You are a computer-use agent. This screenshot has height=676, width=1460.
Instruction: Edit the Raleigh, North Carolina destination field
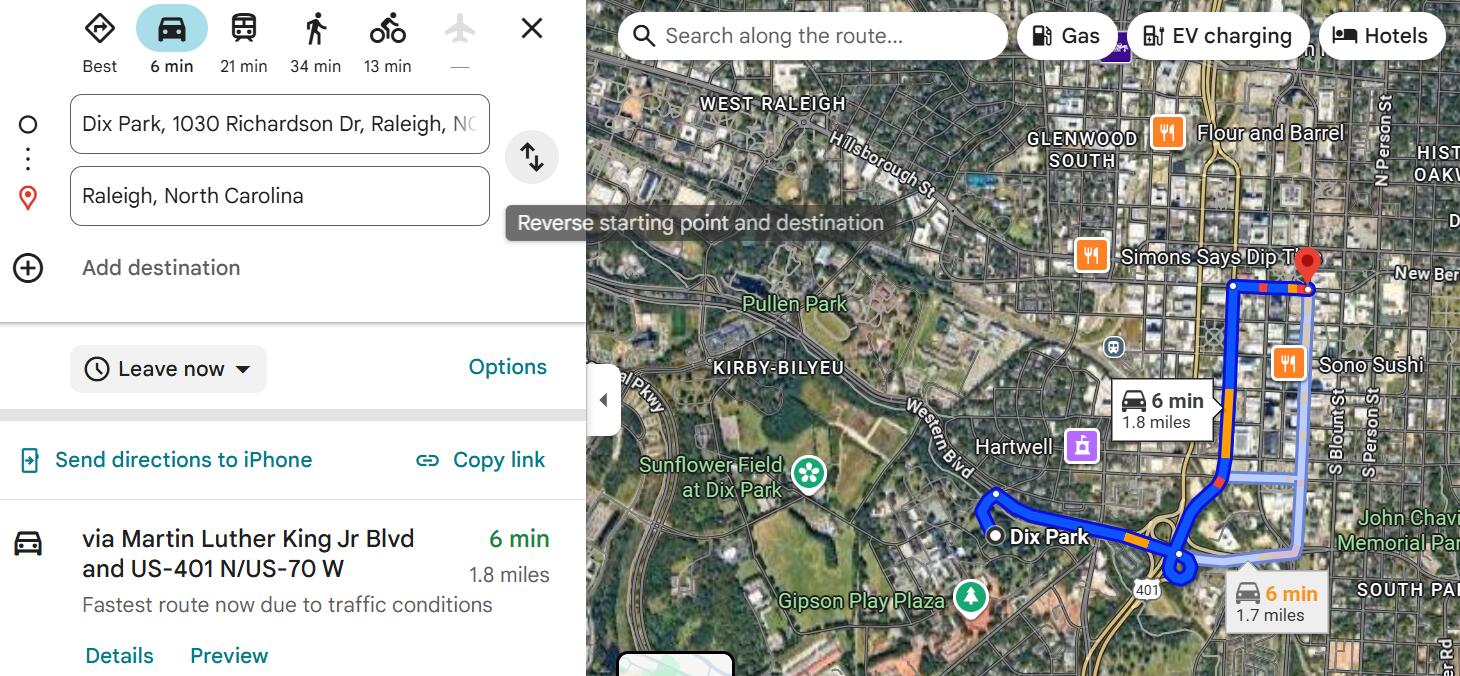[279, 196]
